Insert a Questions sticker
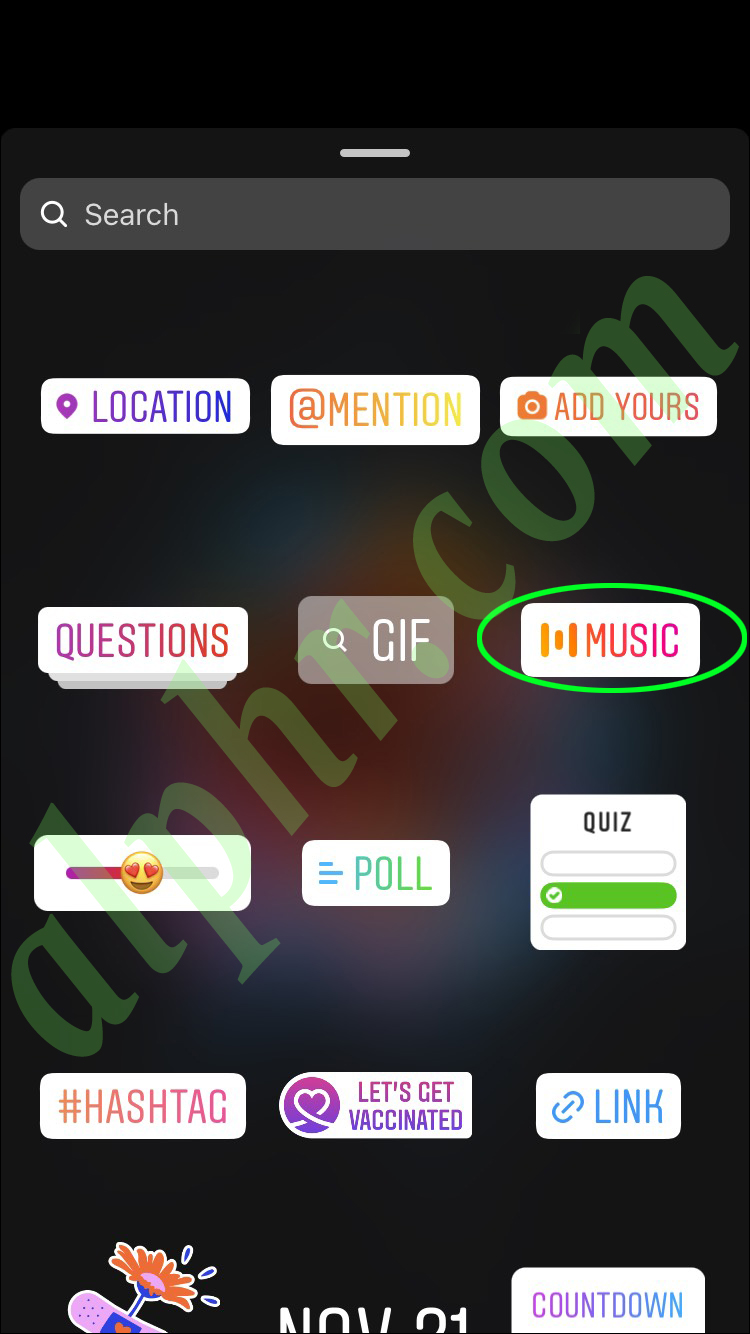Image resolution: width=750 pixels, height=1334 pixels. tap(143, 640)
